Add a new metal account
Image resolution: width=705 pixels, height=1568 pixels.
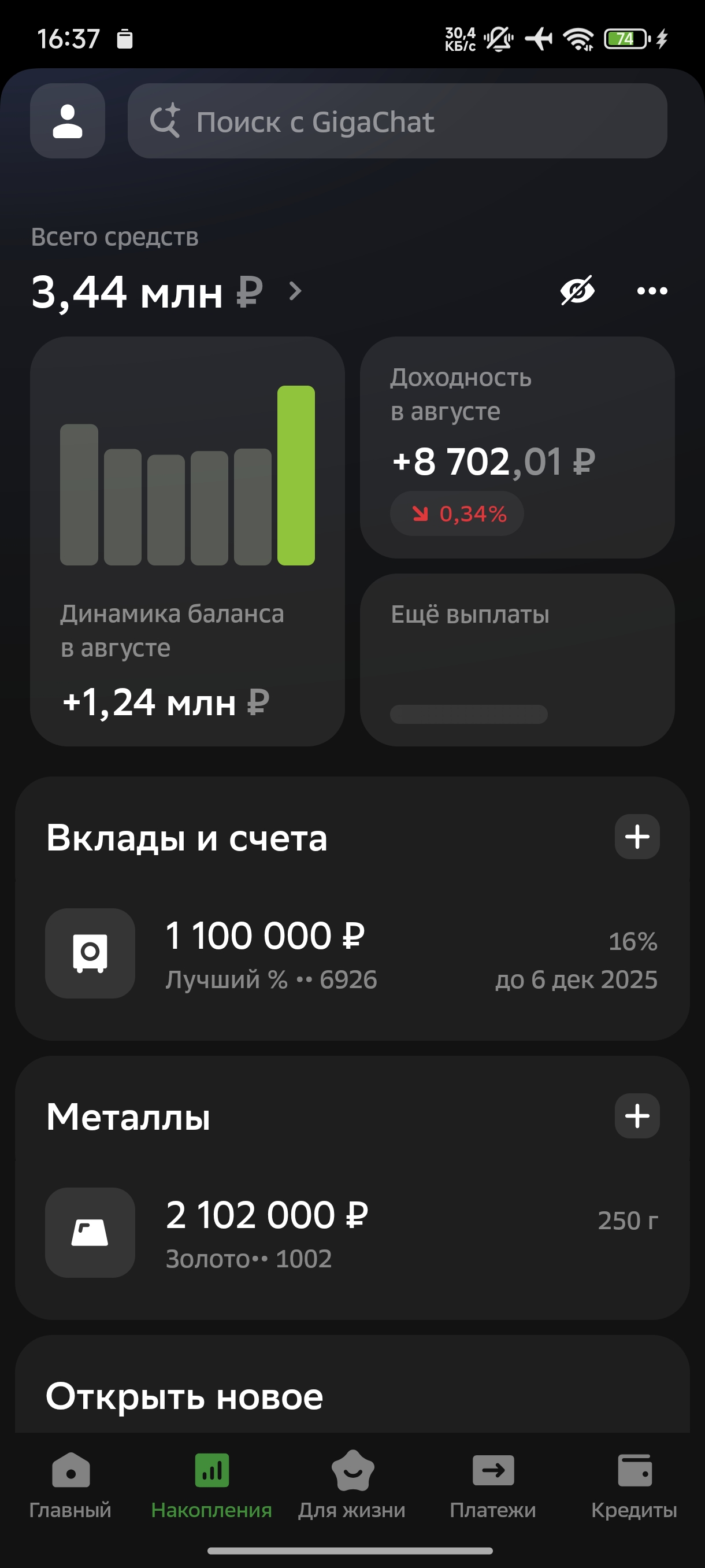coord(637,1116)
